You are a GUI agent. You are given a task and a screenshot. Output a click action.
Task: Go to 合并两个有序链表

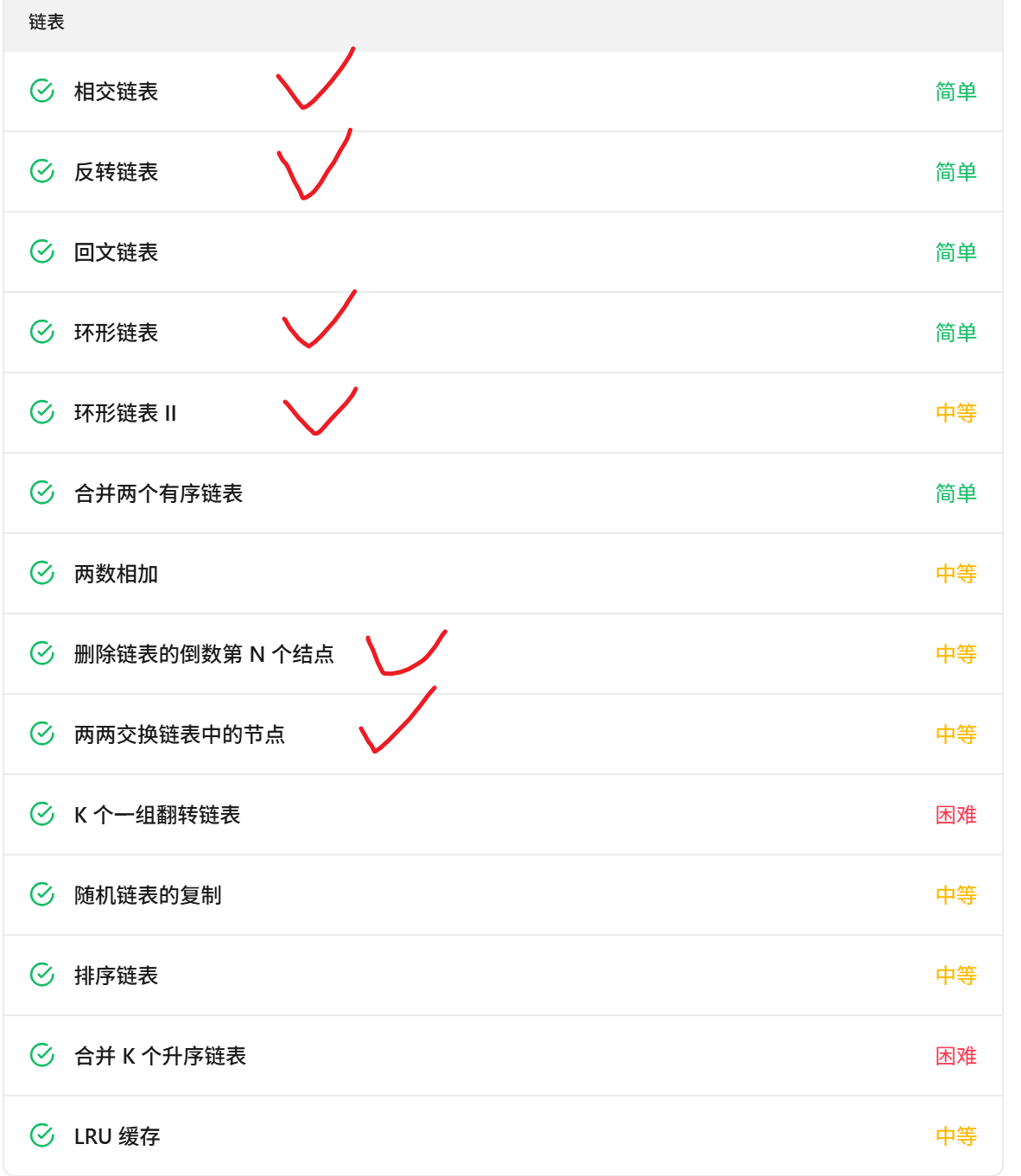click(158, 493)
